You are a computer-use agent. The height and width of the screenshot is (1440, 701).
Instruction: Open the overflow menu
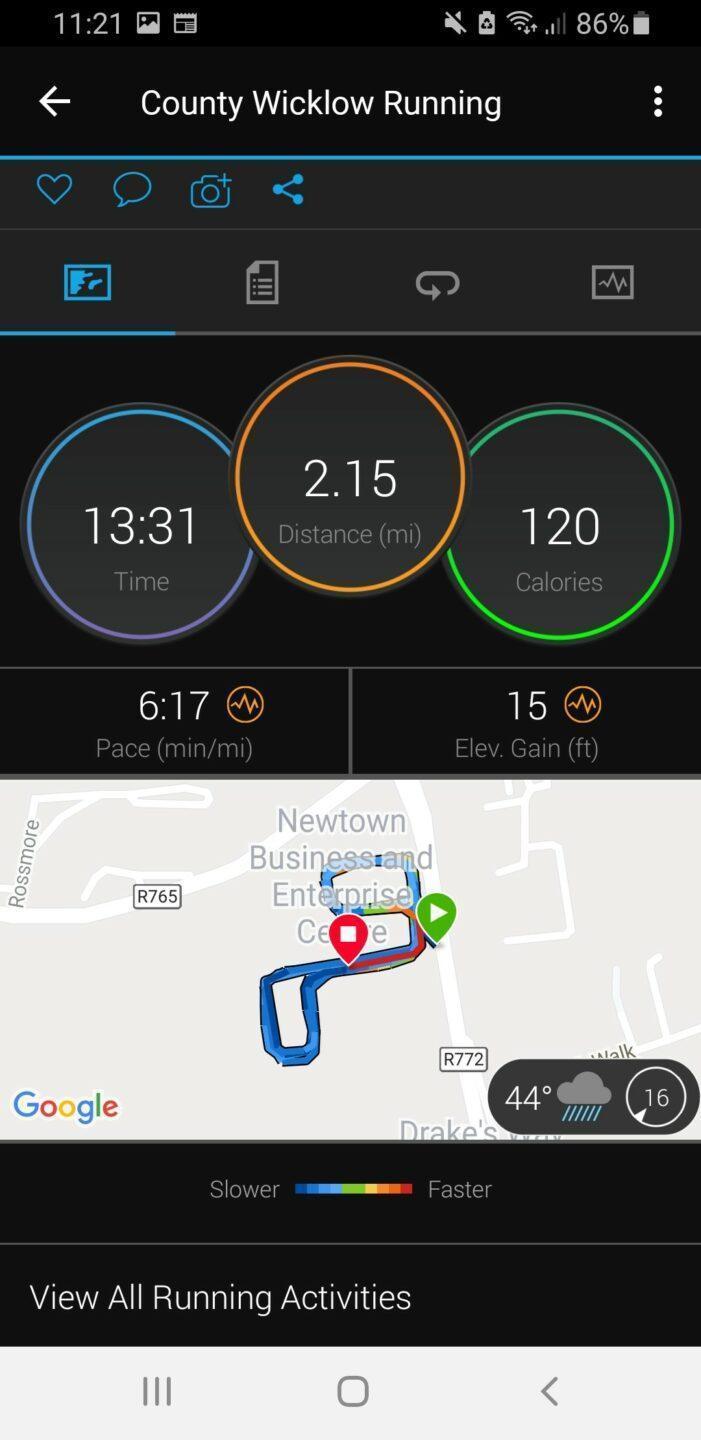657,101
